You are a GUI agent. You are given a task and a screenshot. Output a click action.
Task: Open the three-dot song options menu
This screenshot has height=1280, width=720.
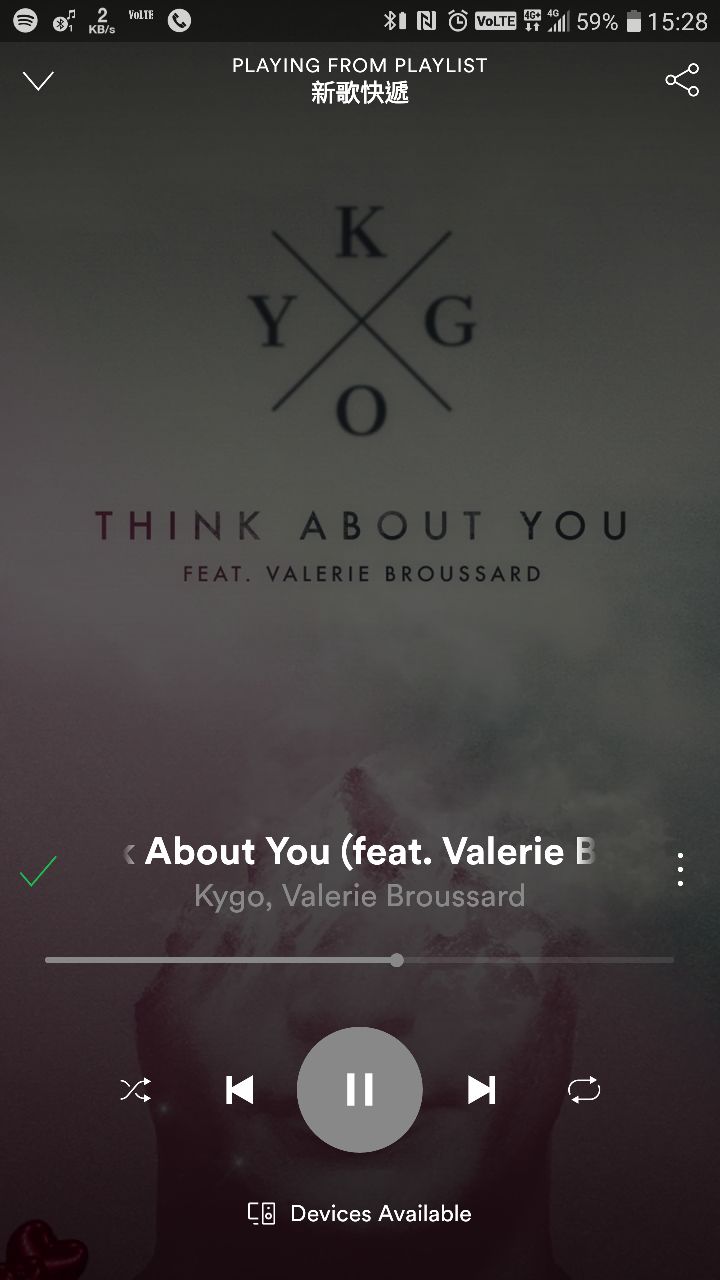(680, 869)
